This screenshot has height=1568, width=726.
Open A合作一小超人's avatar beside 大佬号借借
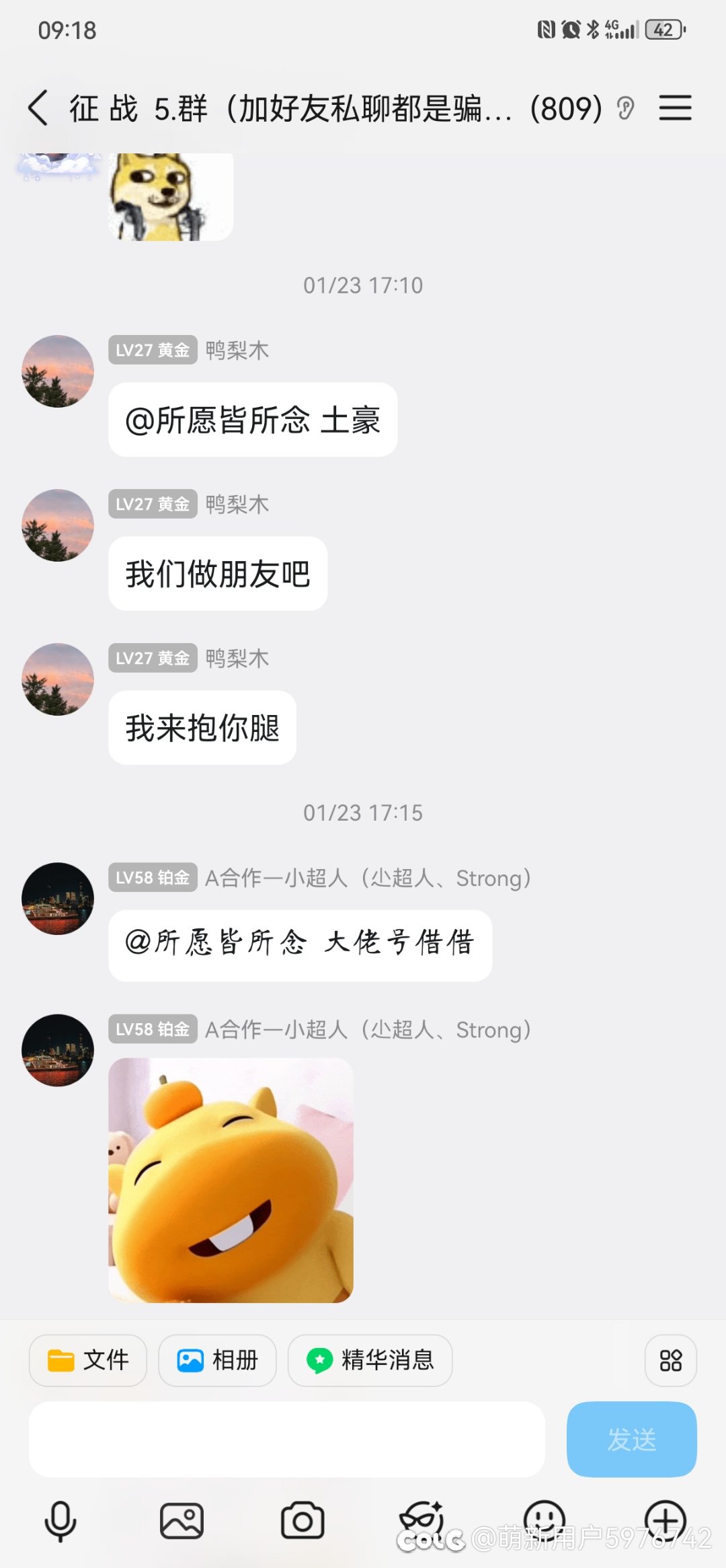click(58, 899)
